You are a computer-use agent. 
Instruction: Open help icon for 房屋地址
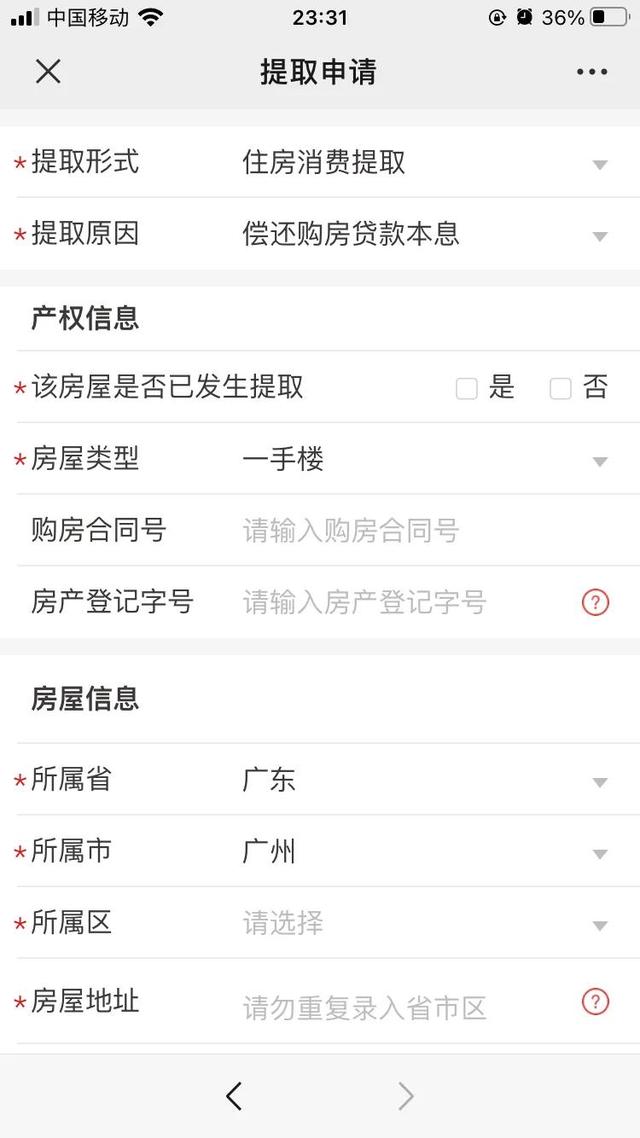tap(595, 1002)
